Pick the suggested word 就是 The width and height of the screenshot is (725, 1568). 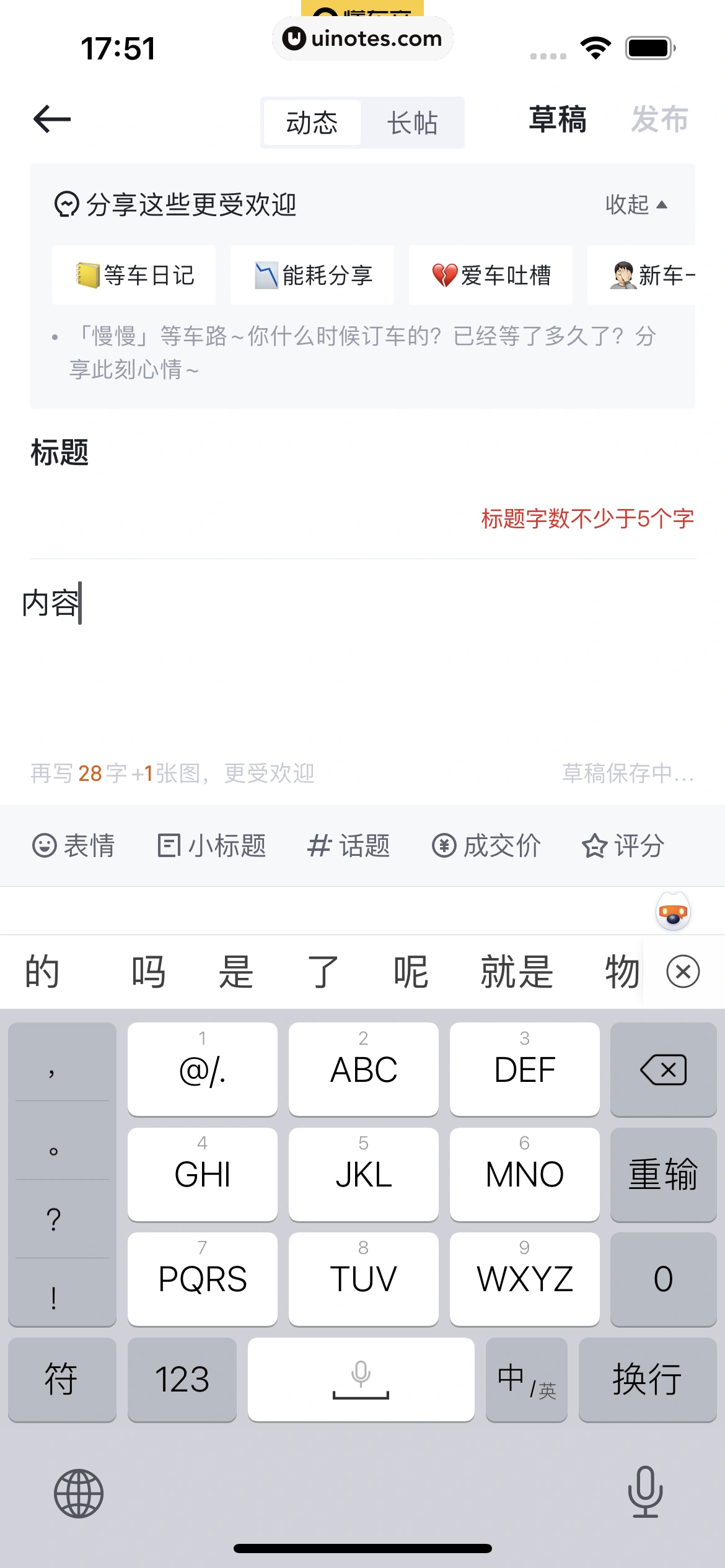[517, 972]
